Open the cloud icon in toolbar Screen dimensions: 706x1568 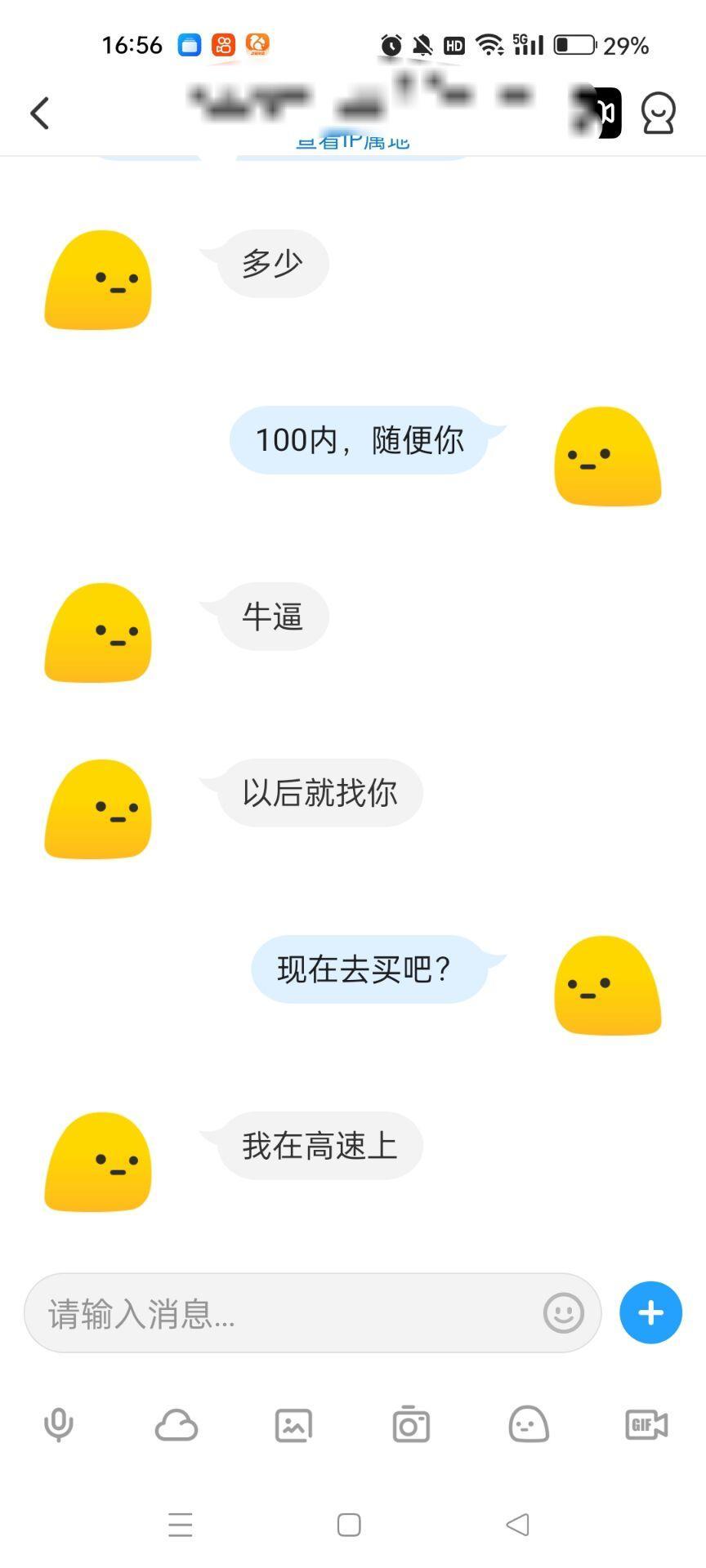pyautogui.click(x=176, y=1425)
